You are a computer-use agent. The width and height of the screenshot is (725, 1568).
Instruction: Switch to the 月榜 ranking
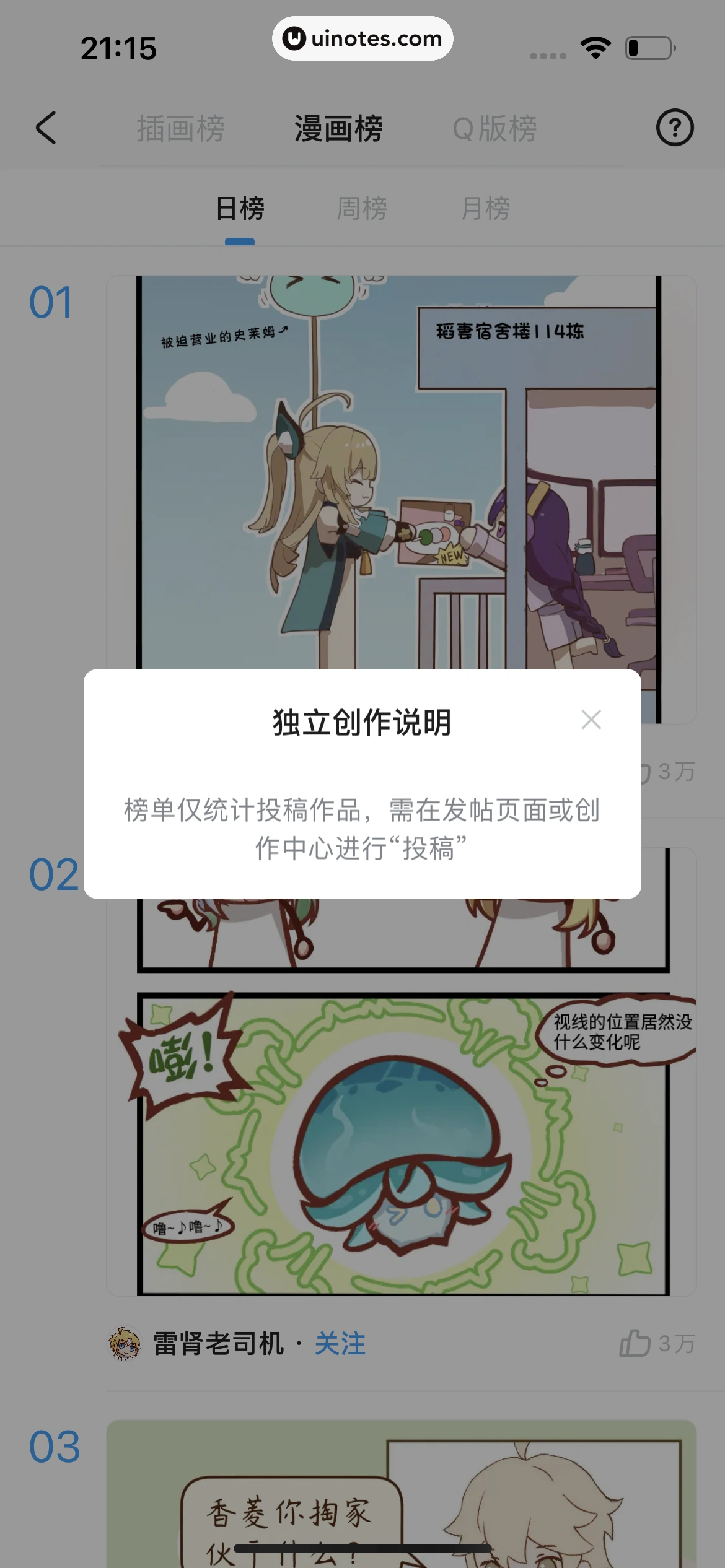coord(485,209)
